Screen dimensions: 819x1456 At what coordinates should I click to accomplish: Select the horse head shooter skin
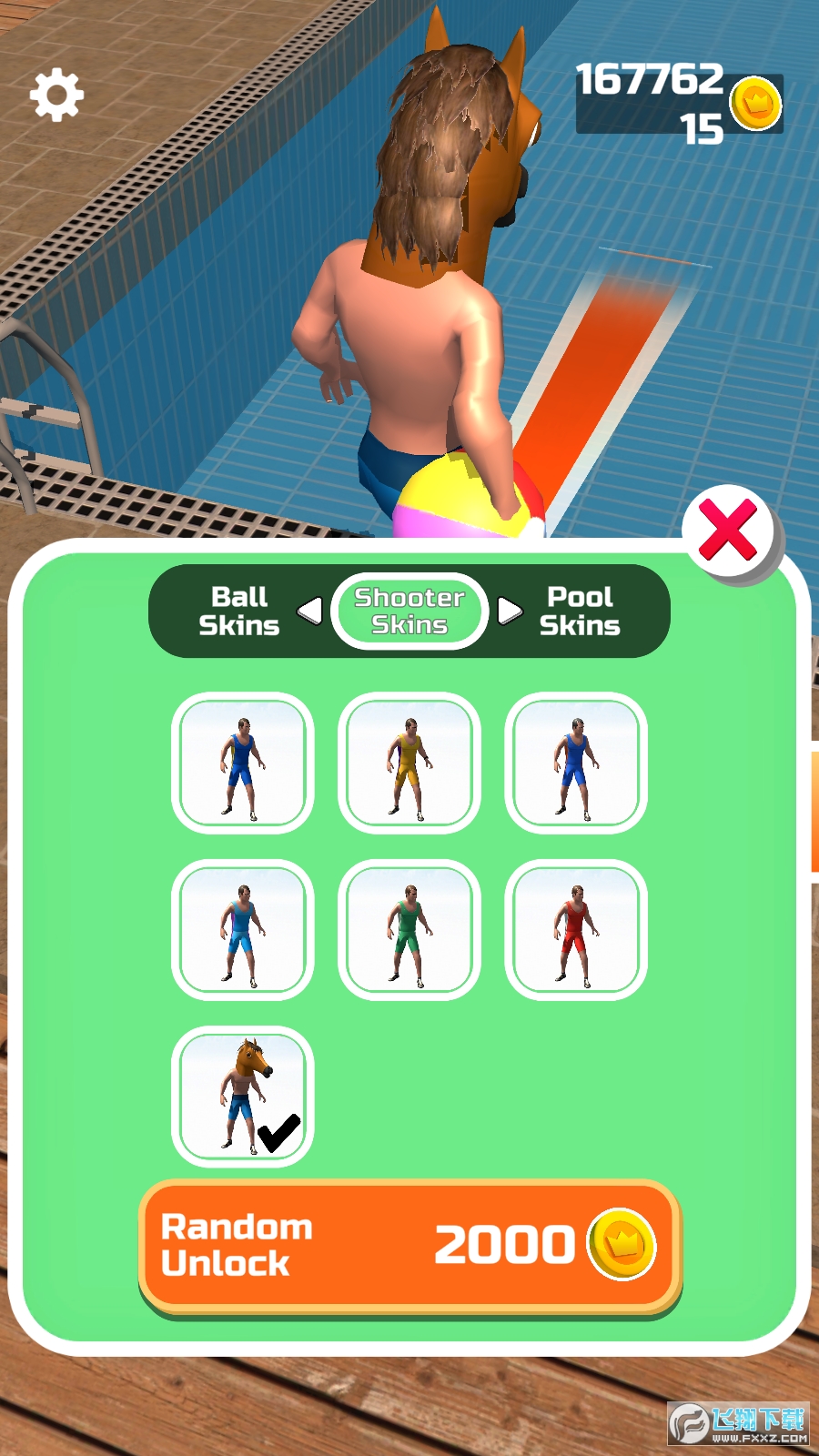pyautogui.click(x=242, y=1096)
